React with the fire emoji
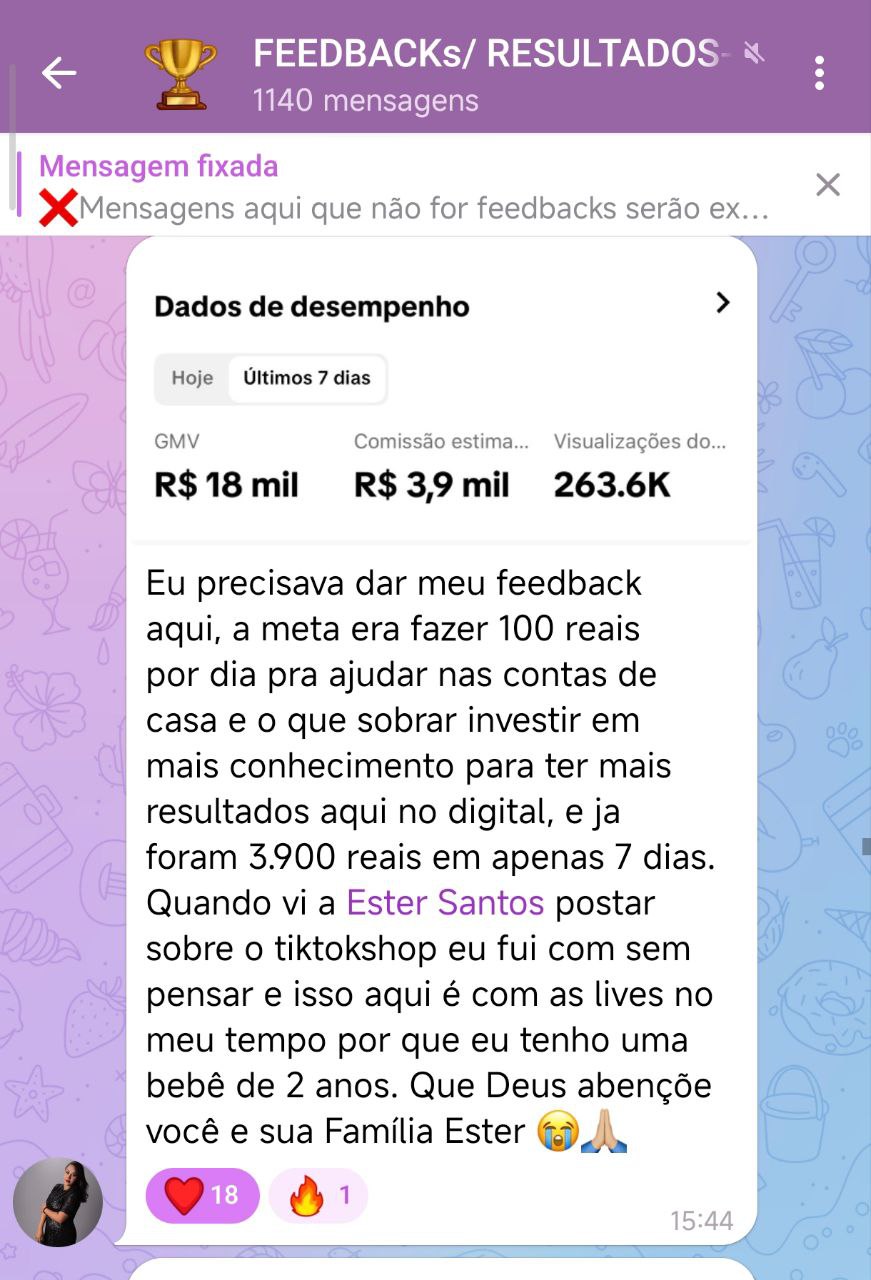The image size is (871, 1280). click(318, 1196)
